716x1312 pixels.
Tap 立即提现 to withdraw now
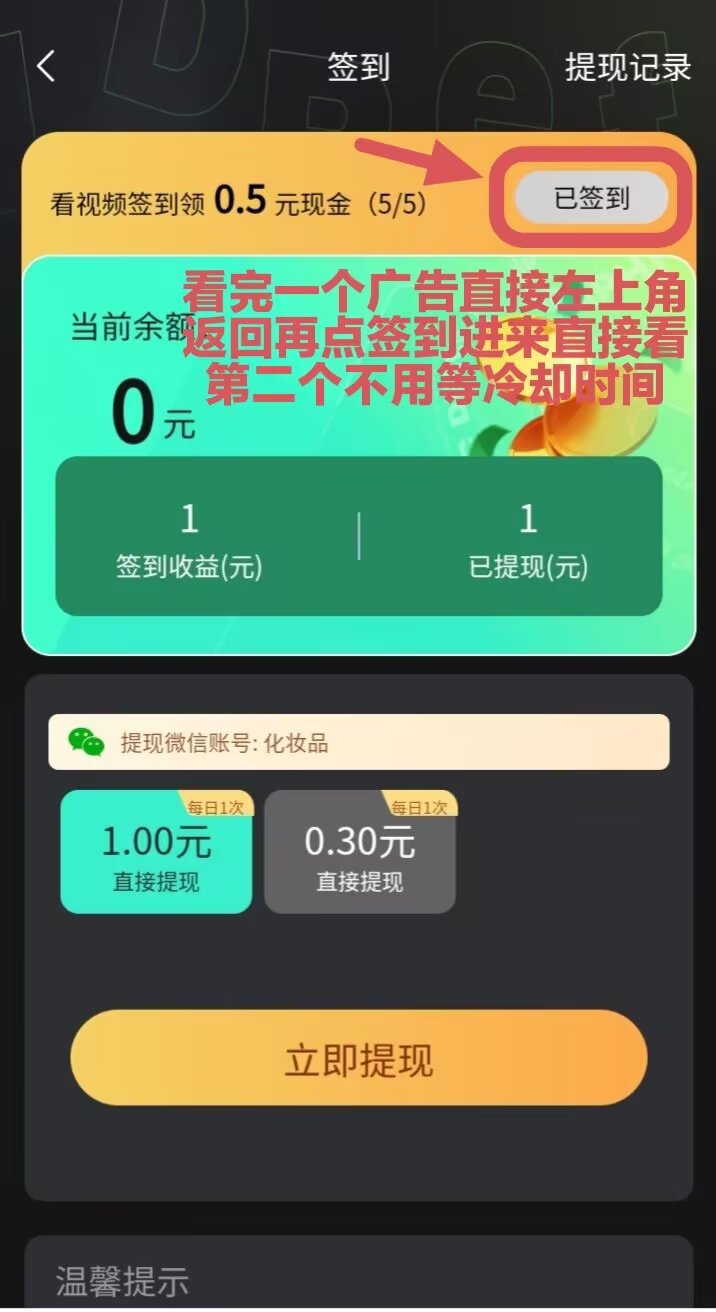tap(359, 1058)
